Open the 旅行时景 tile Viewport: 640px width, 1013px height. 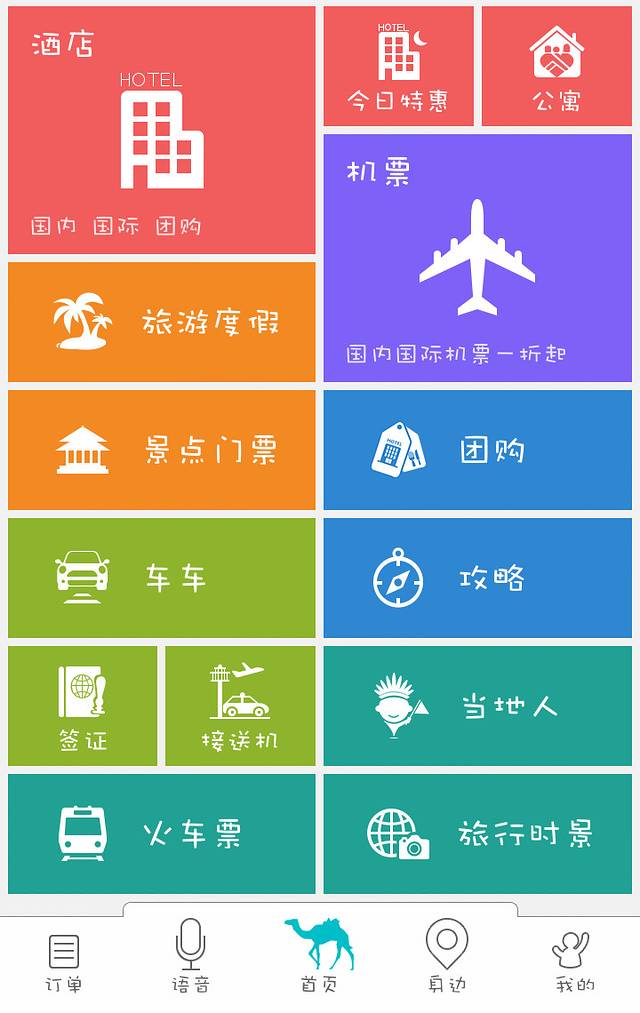coord(477,834)
